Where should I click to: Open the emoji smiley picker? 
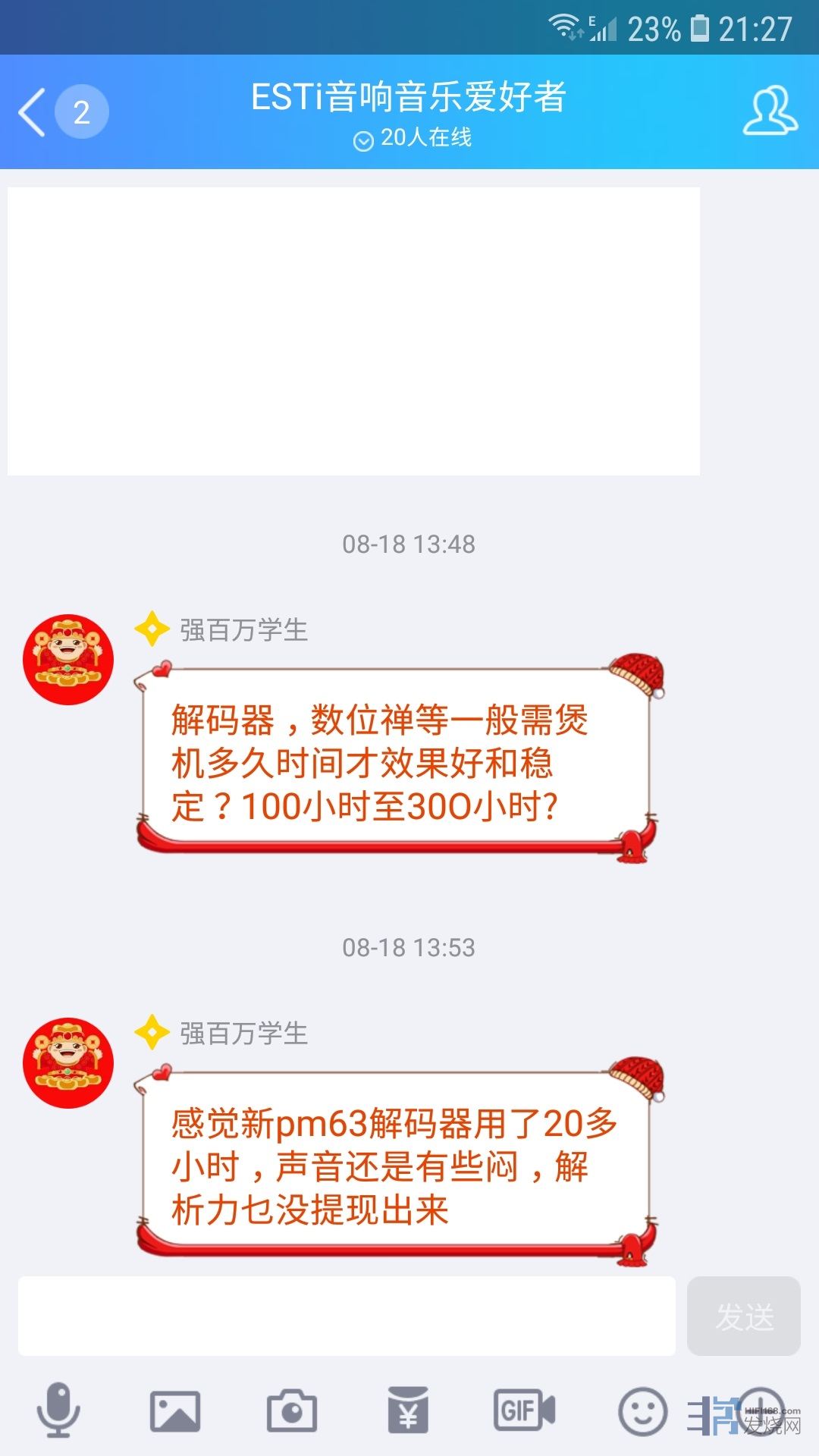coord(643,1411)
